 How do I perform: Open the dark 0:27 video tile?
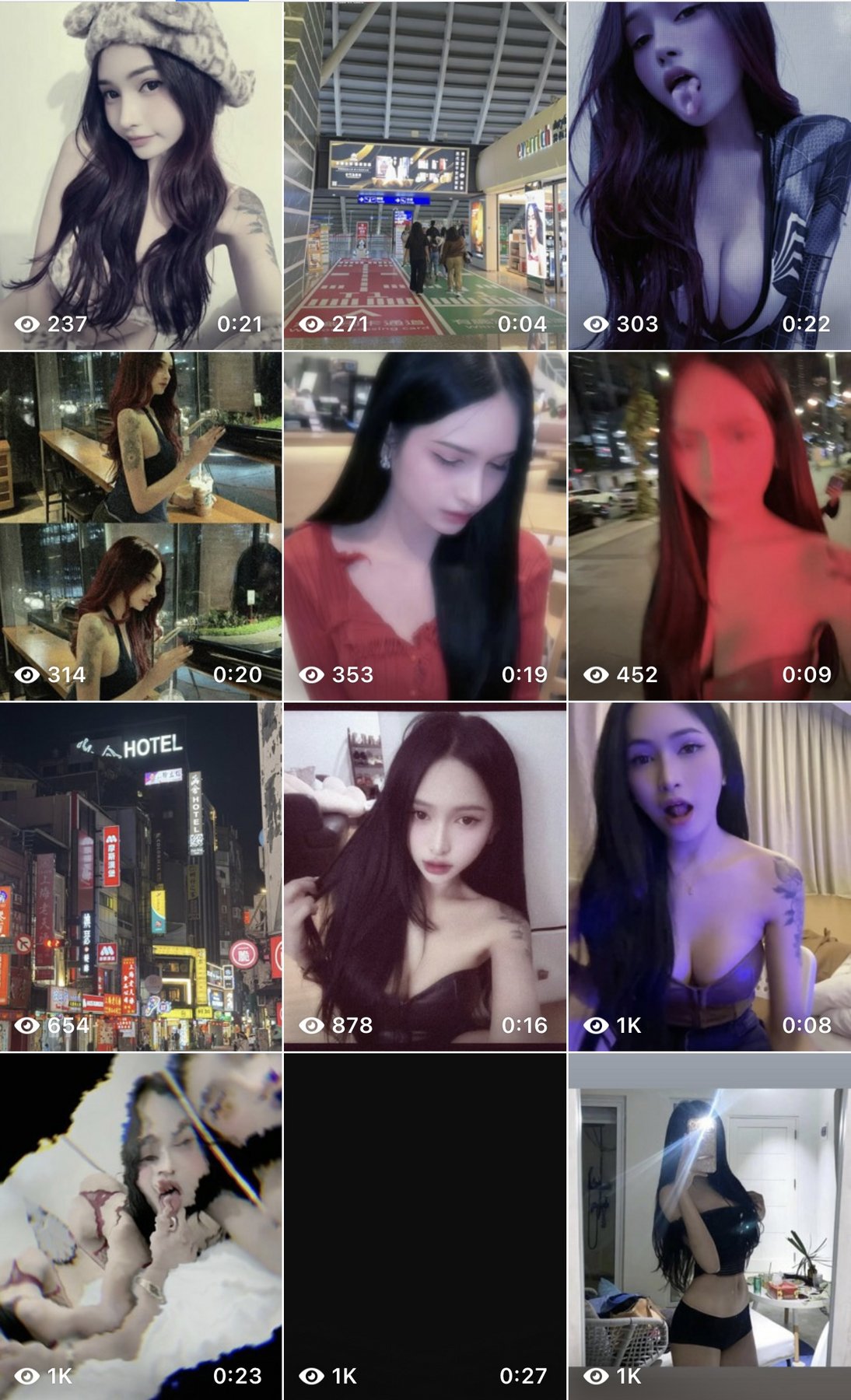point(425,1227)
